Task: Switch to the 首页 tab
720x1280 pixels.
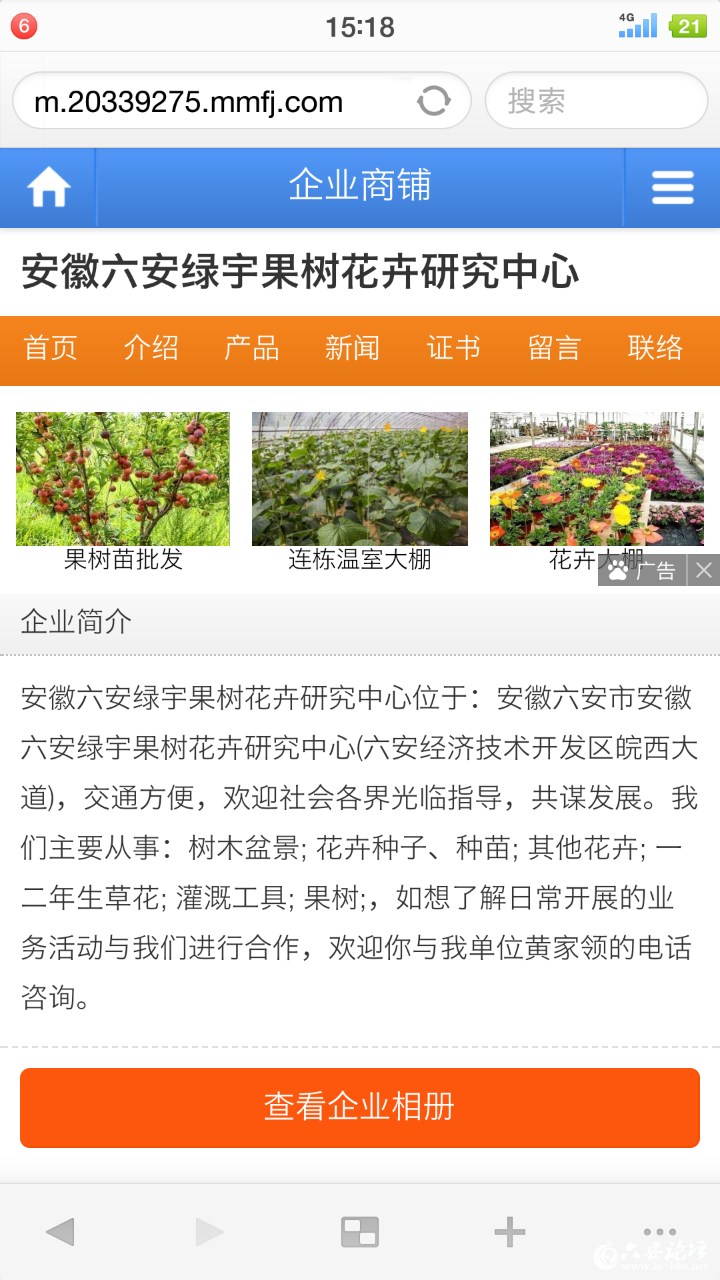Action: [x=50, y=348]
